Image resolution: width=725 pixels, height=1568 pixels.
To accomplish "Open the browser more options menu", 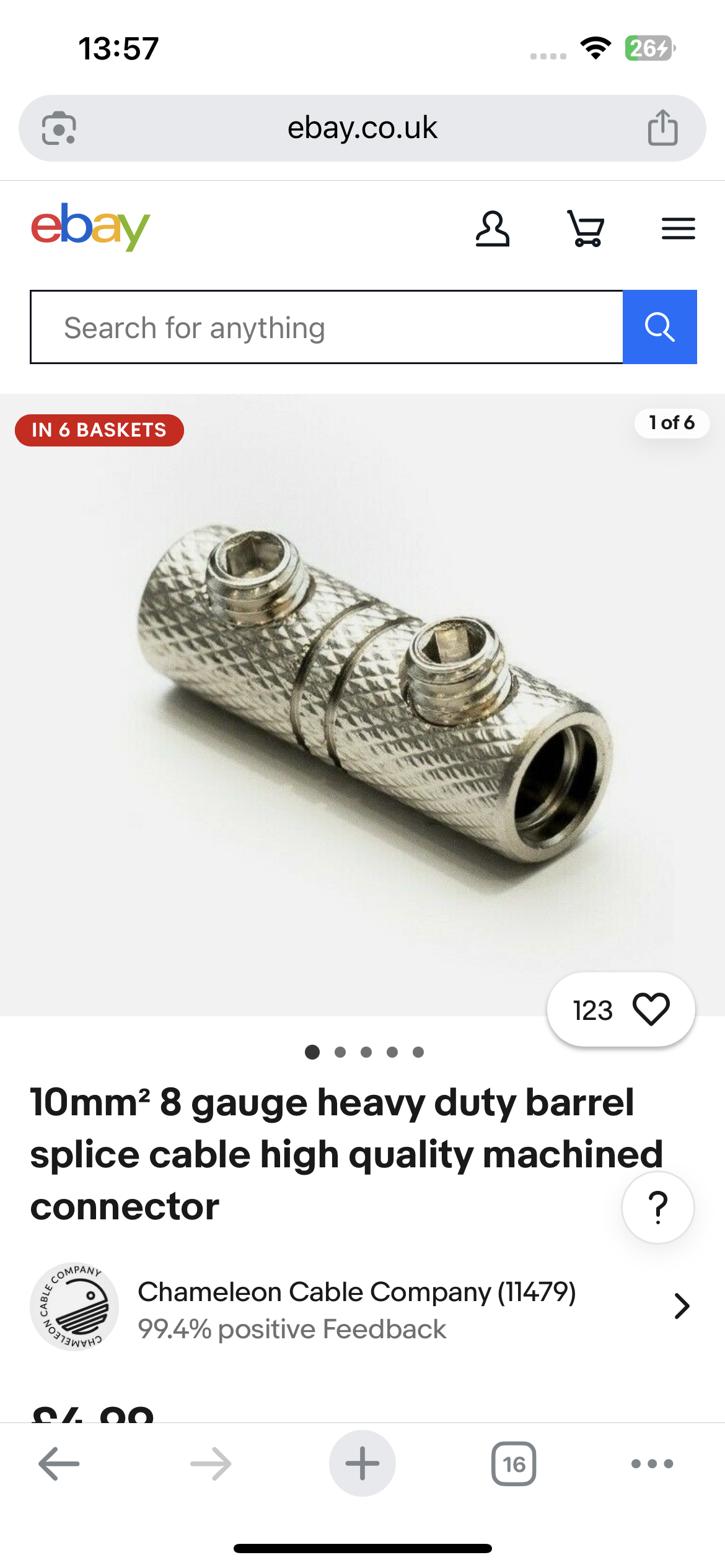I will click(652, 1464).
